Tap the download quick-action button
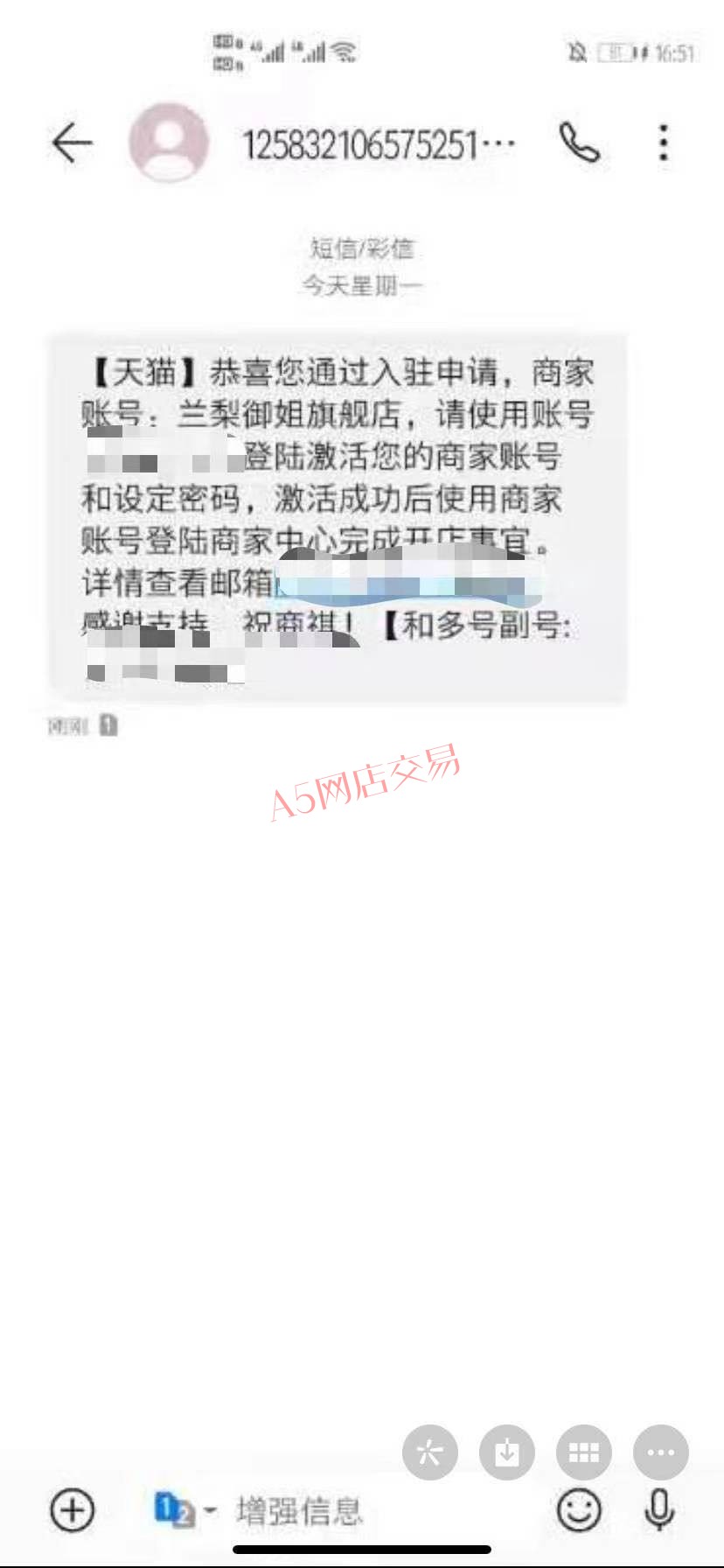Screen dimensions: 724x1568 click(507, 1452)
